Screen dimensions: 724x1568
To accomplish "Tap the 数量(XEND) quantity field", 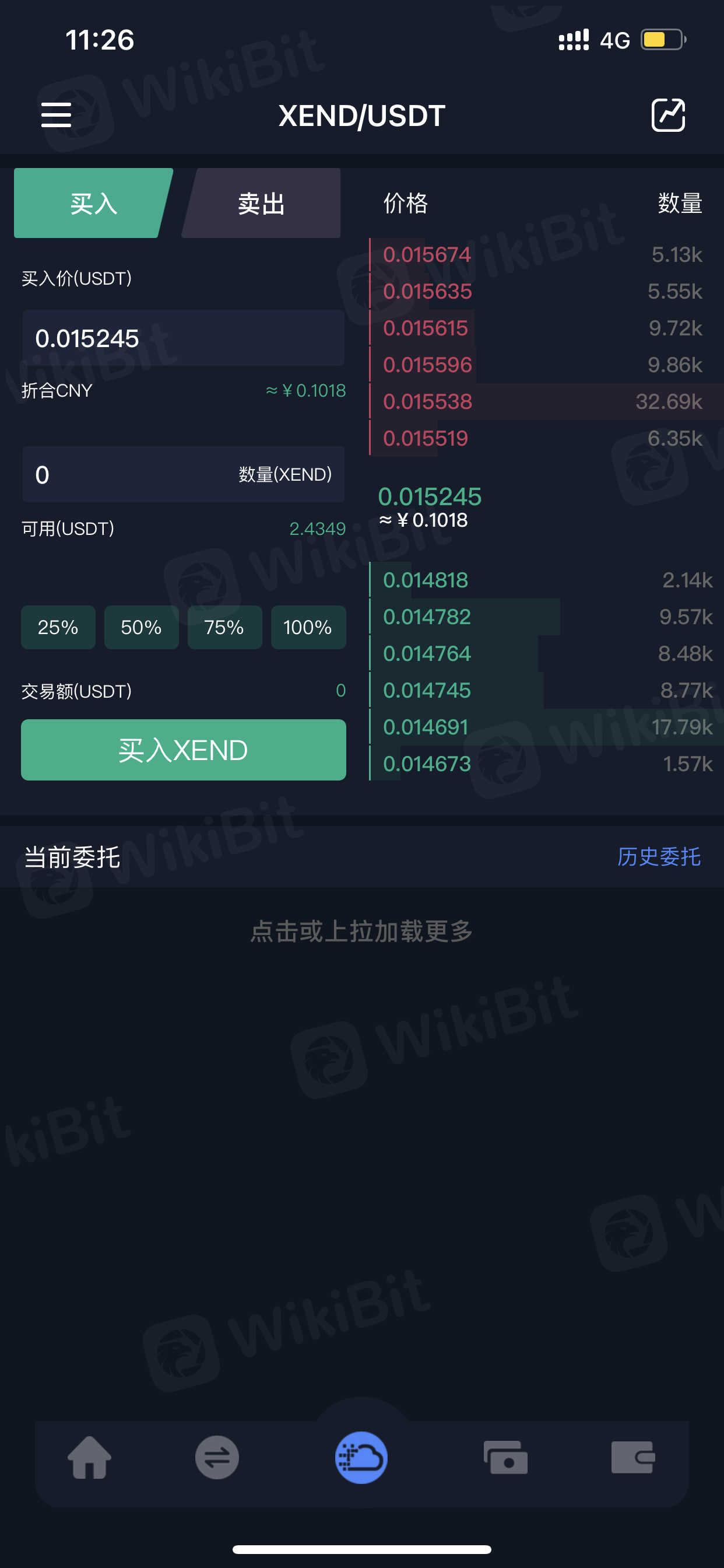I will [x=182, y=475].
